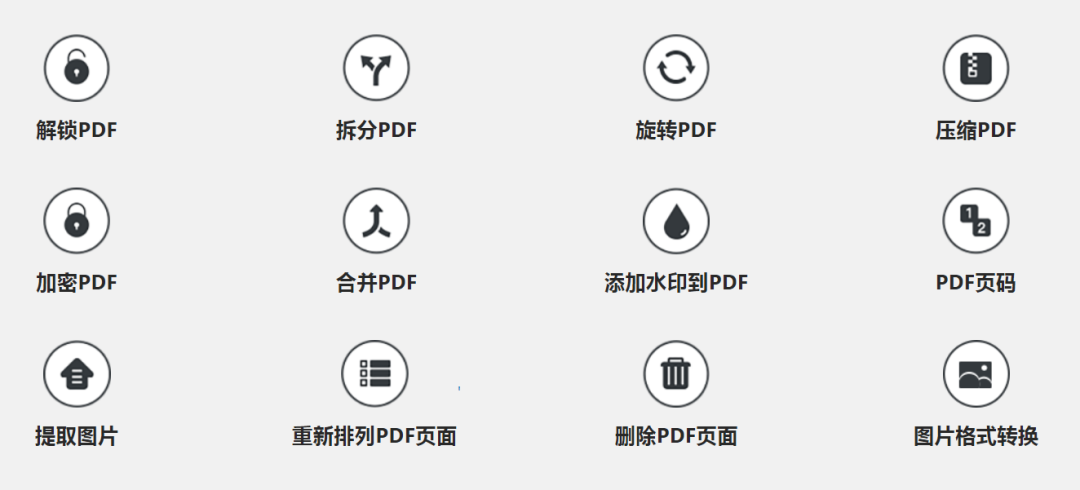This screenshot has height=490, width=1080.
Task: Choose 重新排列PDF页面
Action: point(376,374)
